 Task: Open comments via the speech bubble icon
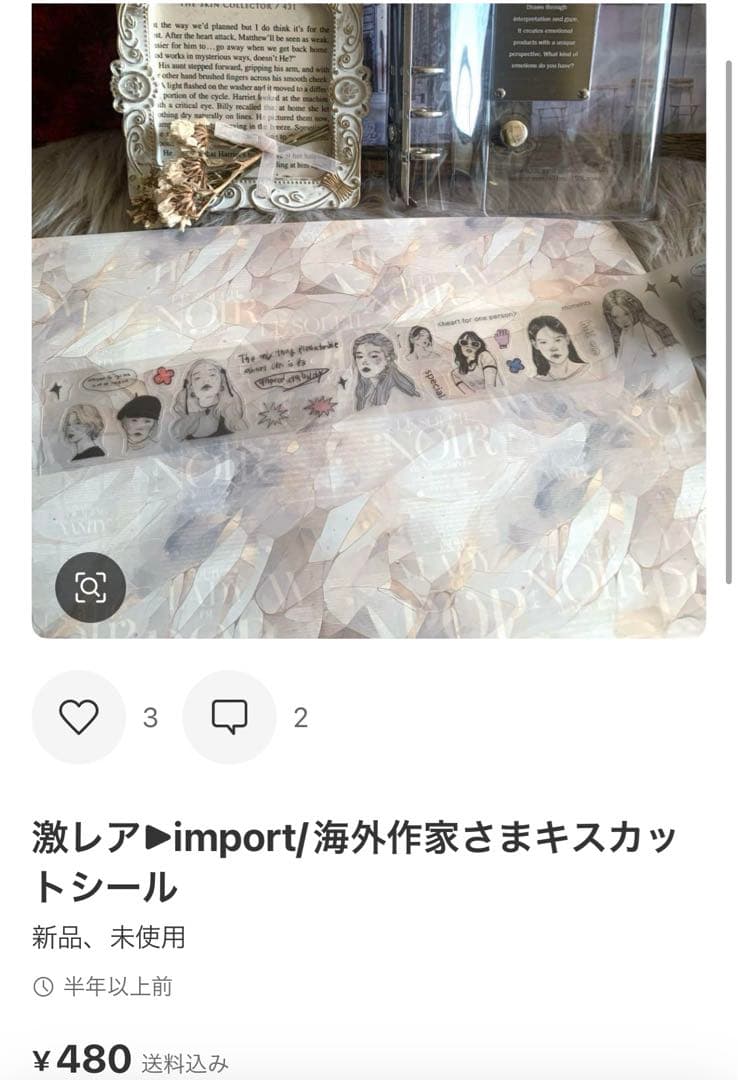click(229, 716)
